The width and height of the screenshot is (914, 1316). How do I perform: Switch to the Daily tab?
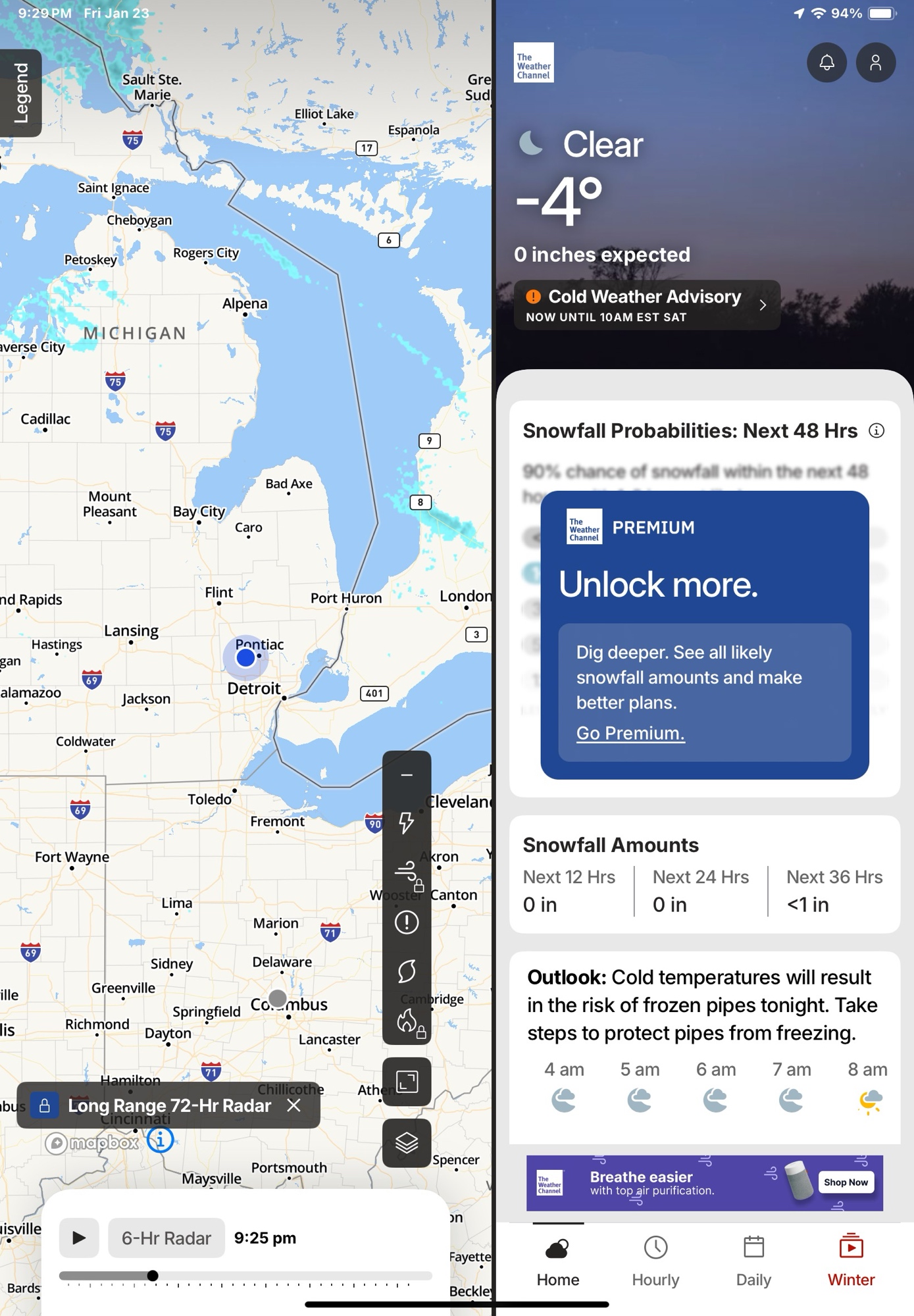tap(753, 1261)
